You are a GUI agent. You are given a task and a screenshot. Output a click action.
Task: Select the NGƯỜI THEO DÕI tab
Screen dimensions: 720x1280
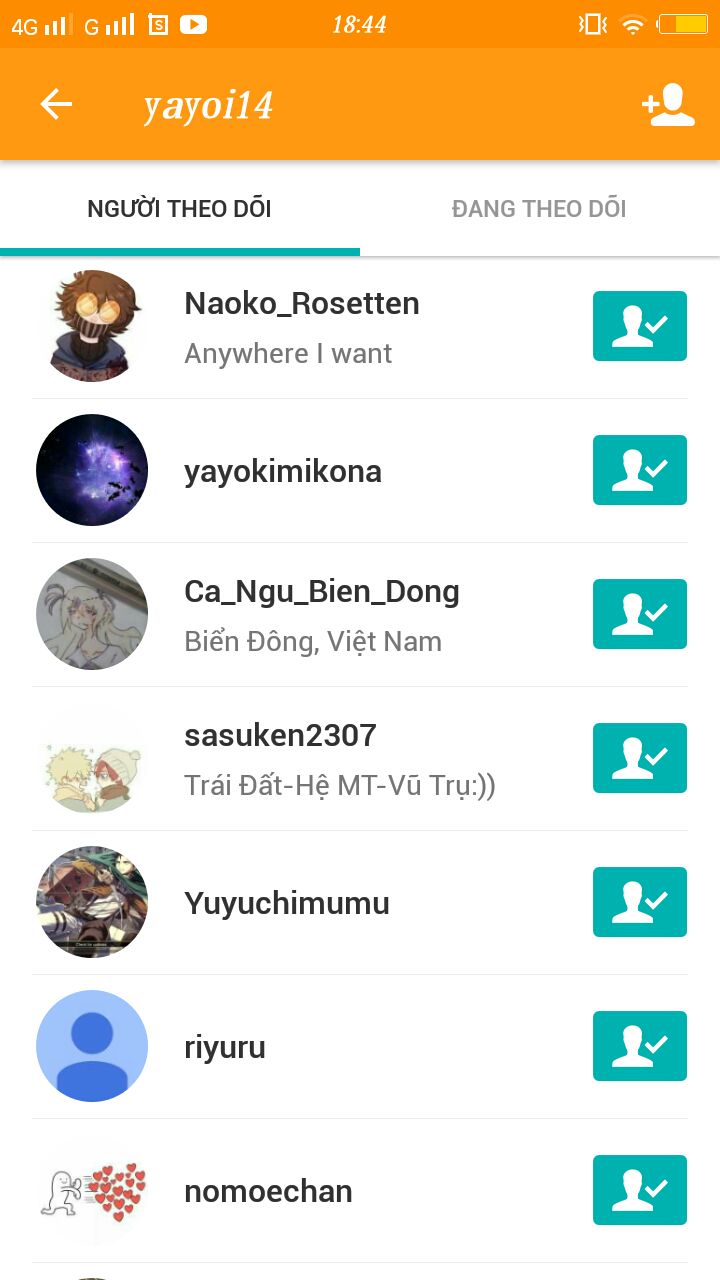[180, 209]
